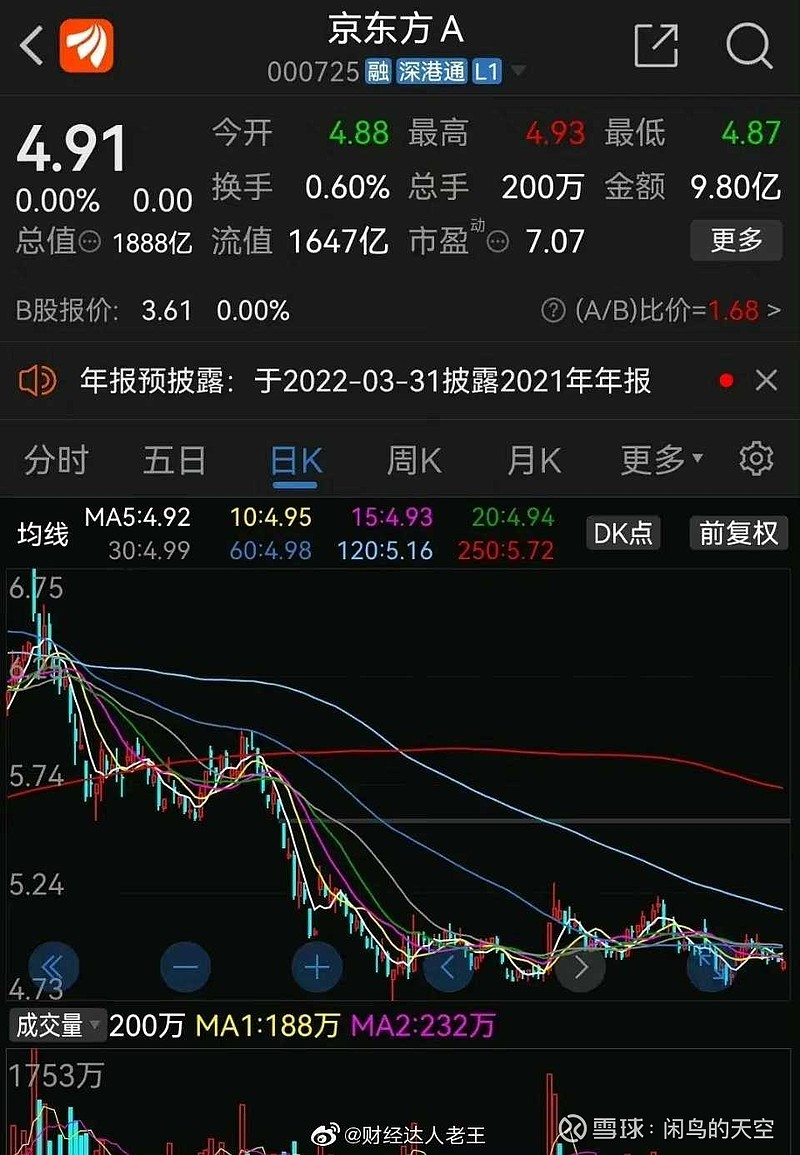
Task: Switch to the 分时 tab
Action: [55, 459]
